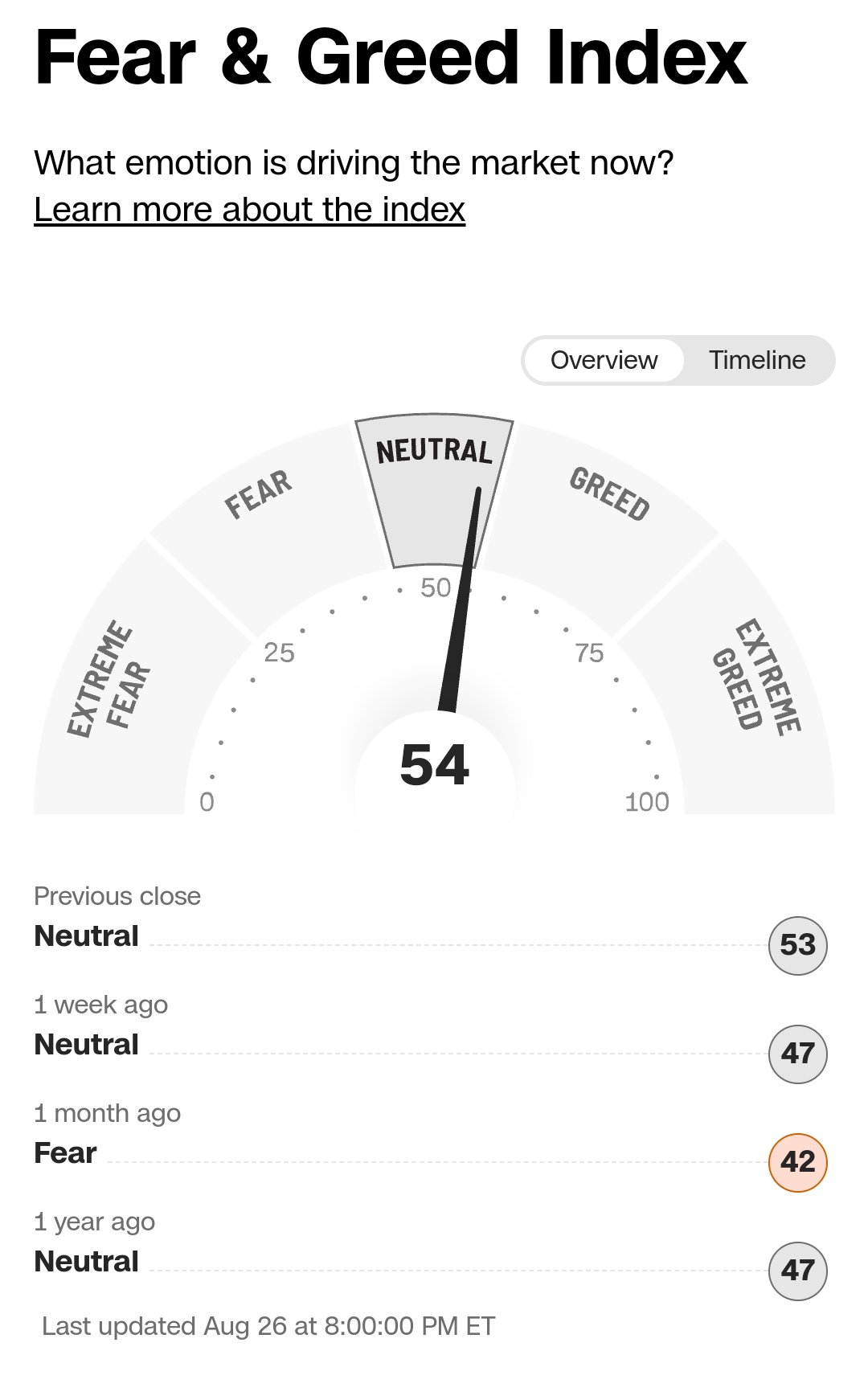Open the 'Learn more about the index' link
Image resolution: width=868 pixels, height=1400 pixels.
(x=249, y=210)
